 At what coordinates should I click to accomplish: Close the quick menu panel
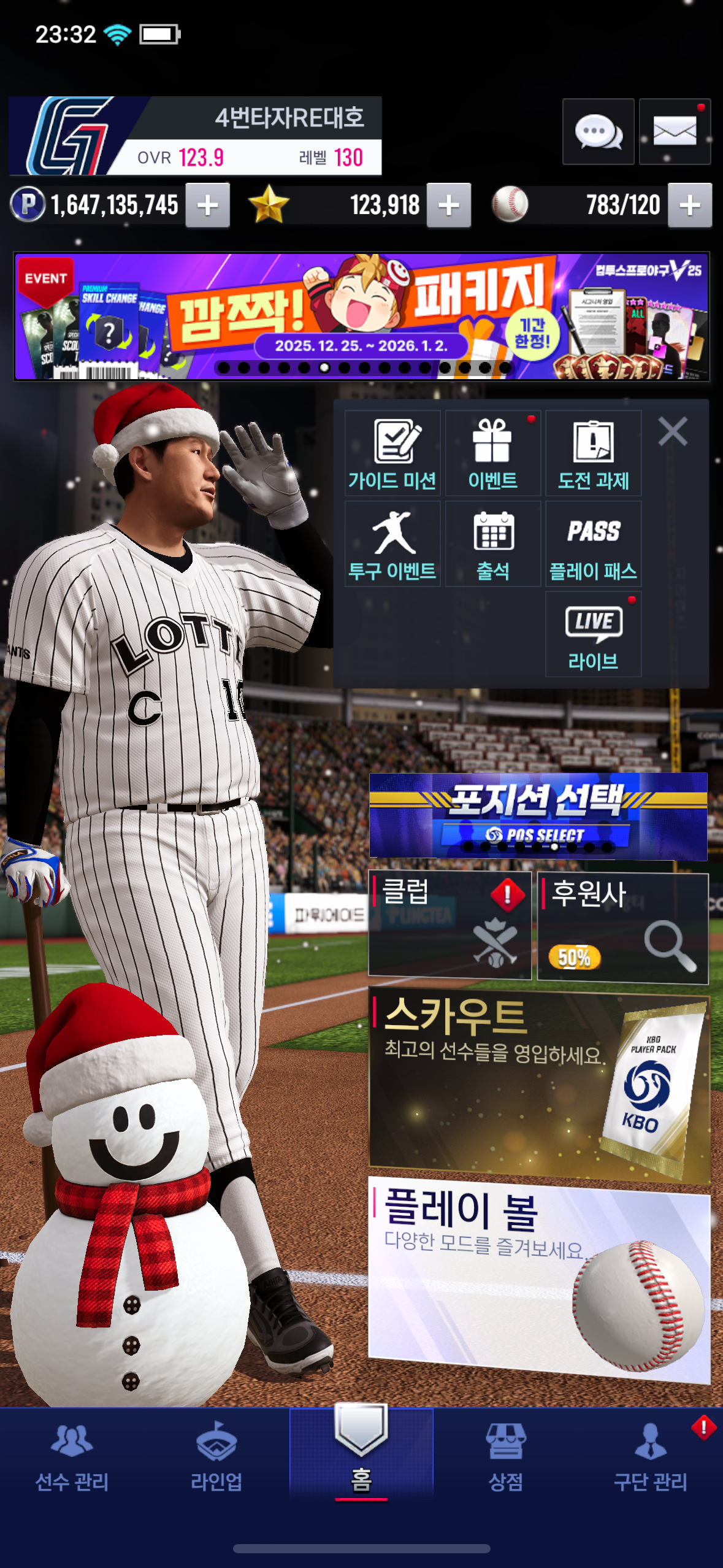(673, 431)
